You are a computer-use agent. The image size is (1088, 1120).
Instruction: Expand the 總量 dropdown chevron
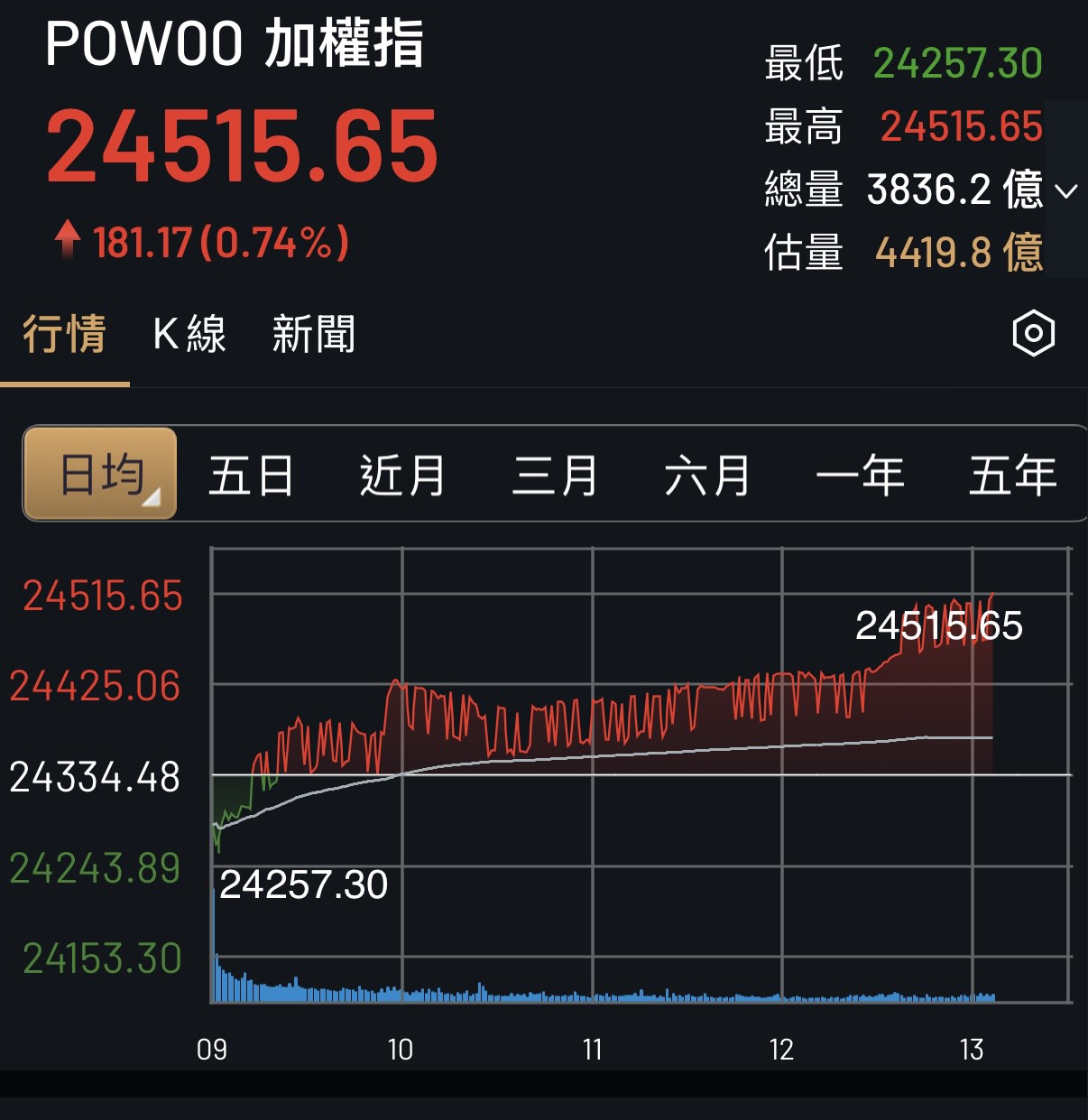(x=1066, y=191)
